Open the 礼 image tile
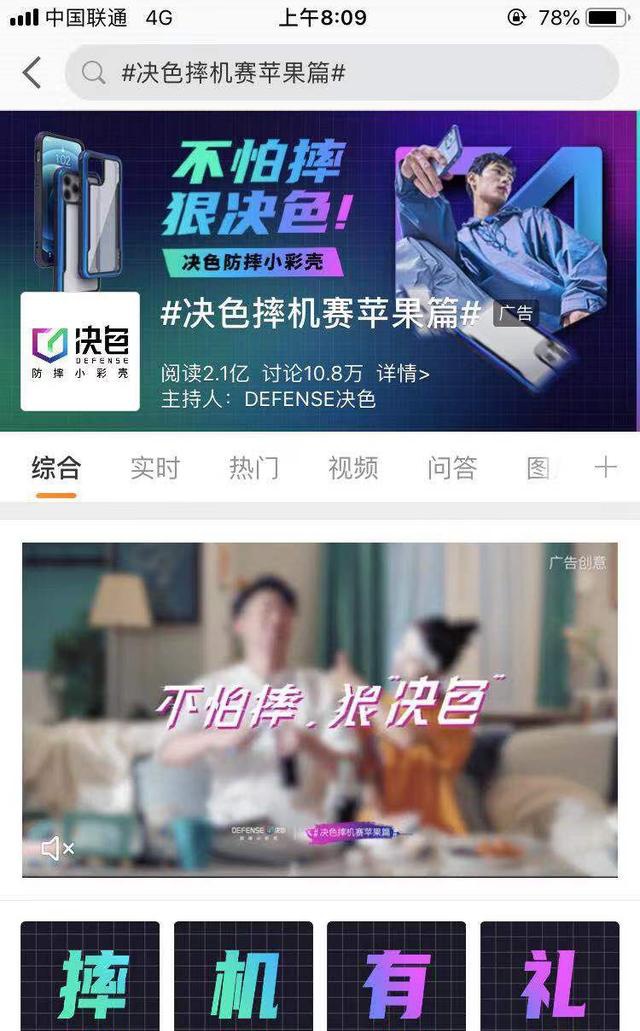 (549, 976)
